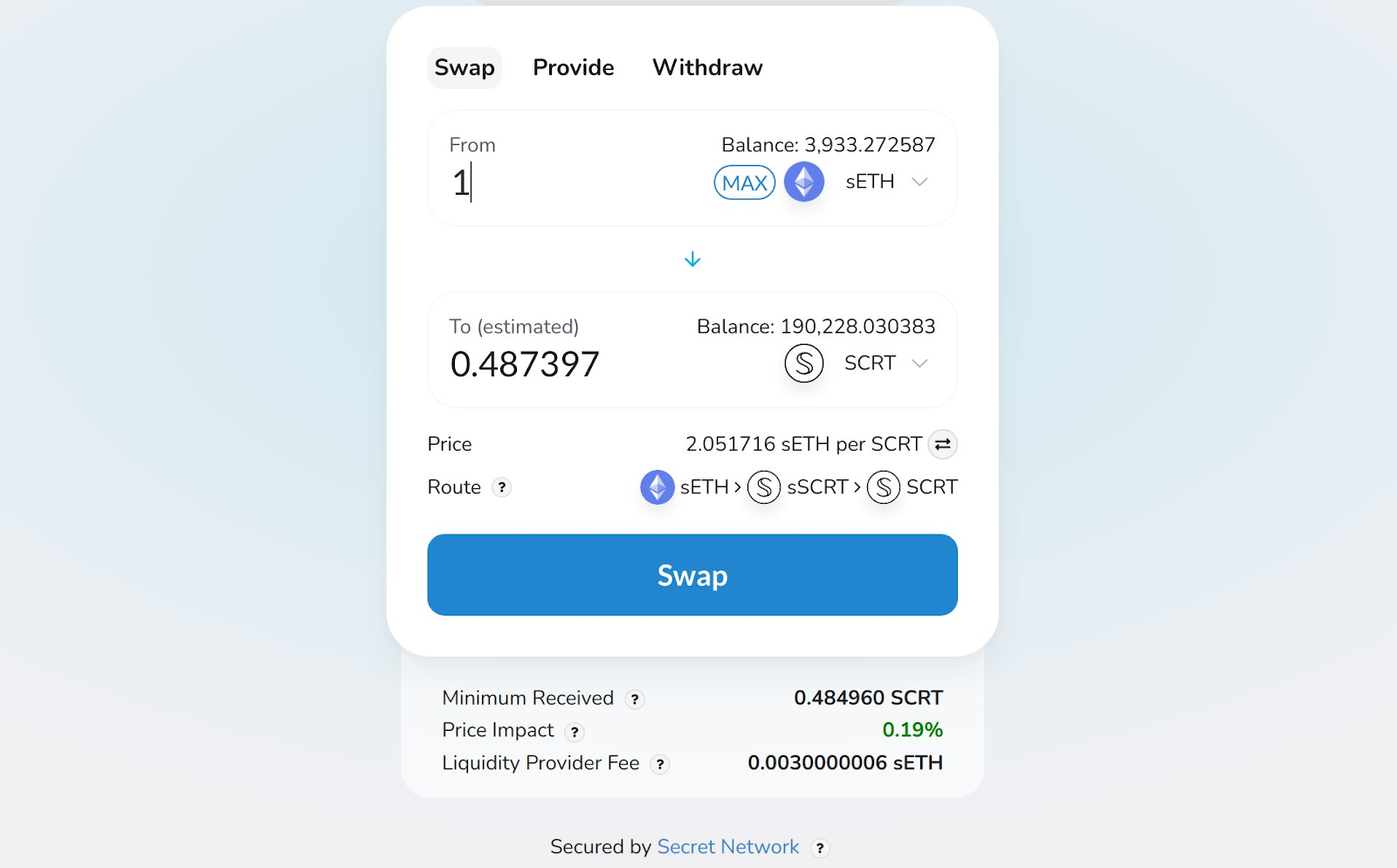The width and height of the screenshot is (1397, 868).
Task: Show help for Minimum Received
Action: [x=635, y=699]
